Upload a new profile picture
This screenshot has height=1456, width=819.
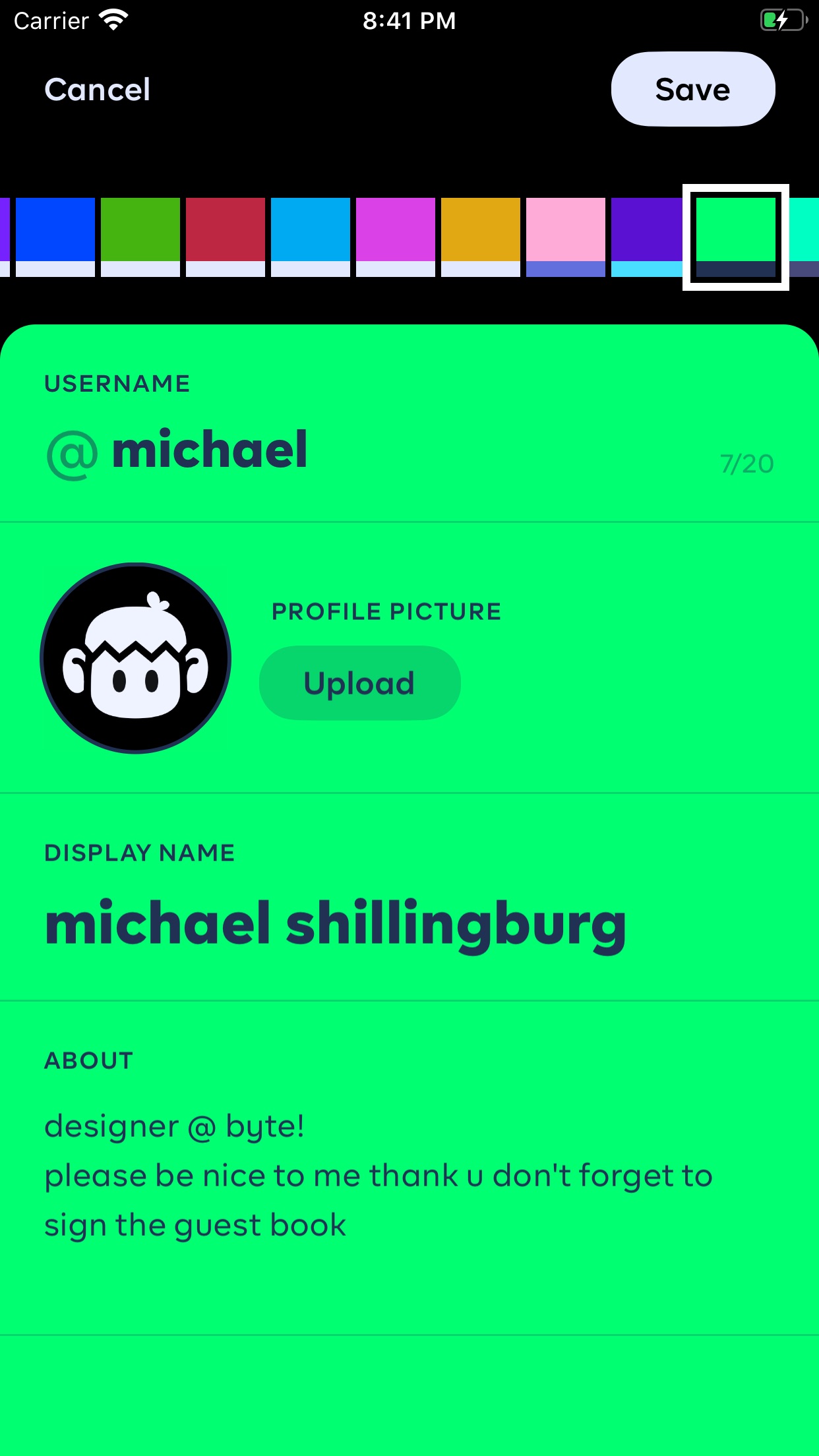point(359,683)
